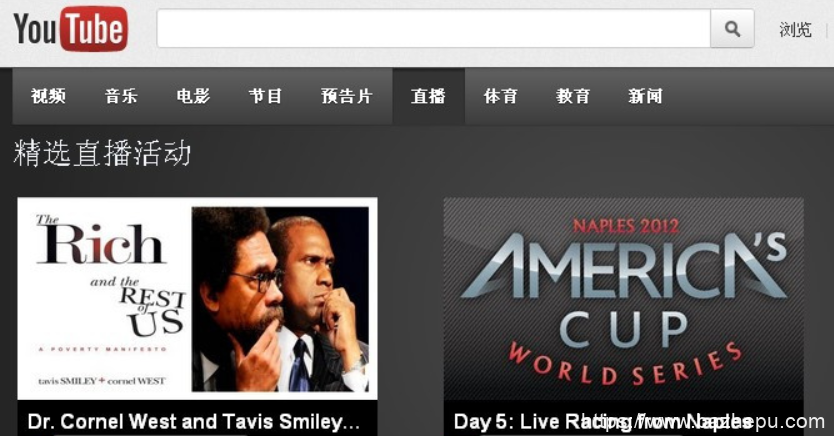The height and width of the screenshot is (436, 834).
Task: Open the 教育 tab
Action: 573,97
